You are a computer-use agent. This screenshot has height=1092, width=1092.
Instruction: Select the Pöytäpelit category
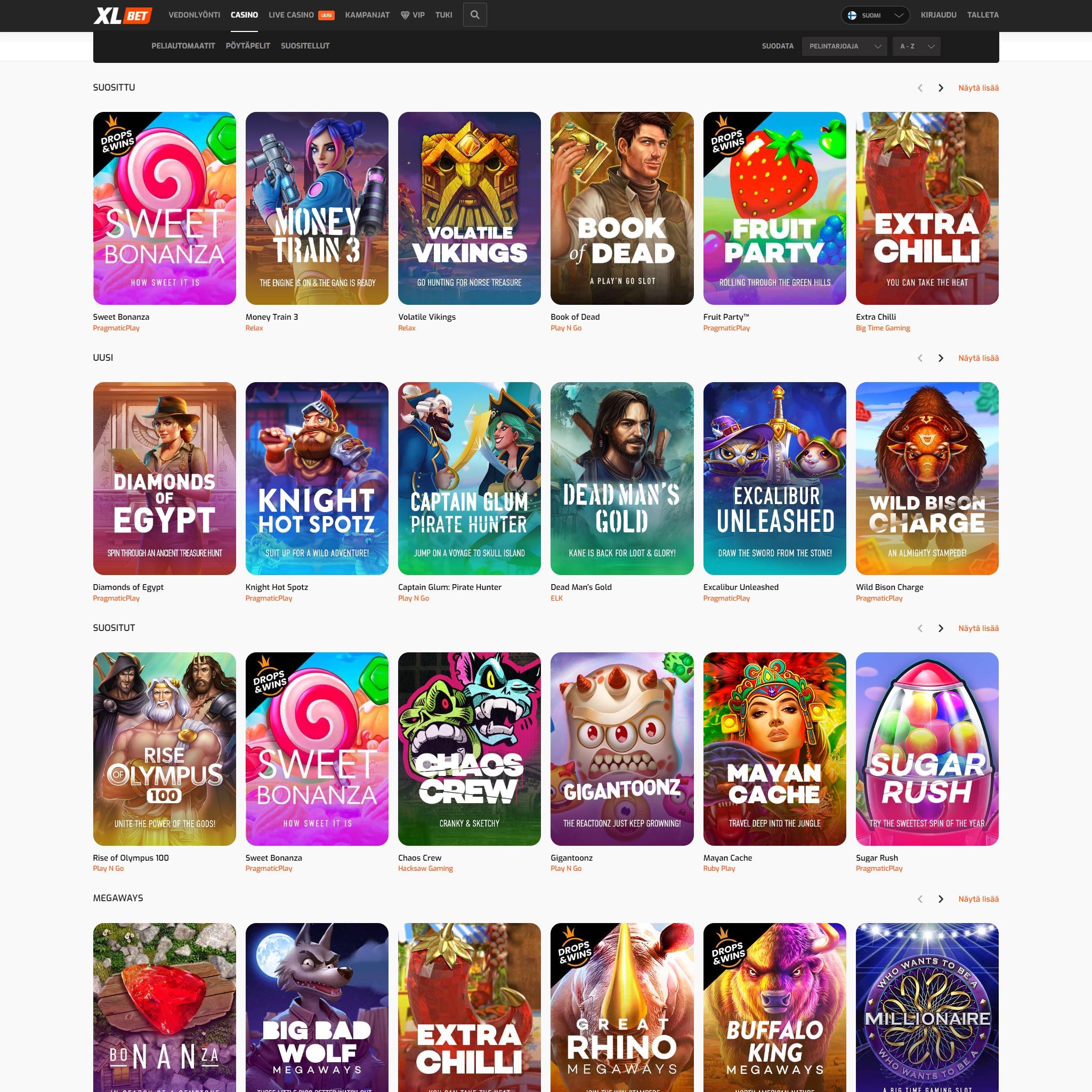coord(248,46)
